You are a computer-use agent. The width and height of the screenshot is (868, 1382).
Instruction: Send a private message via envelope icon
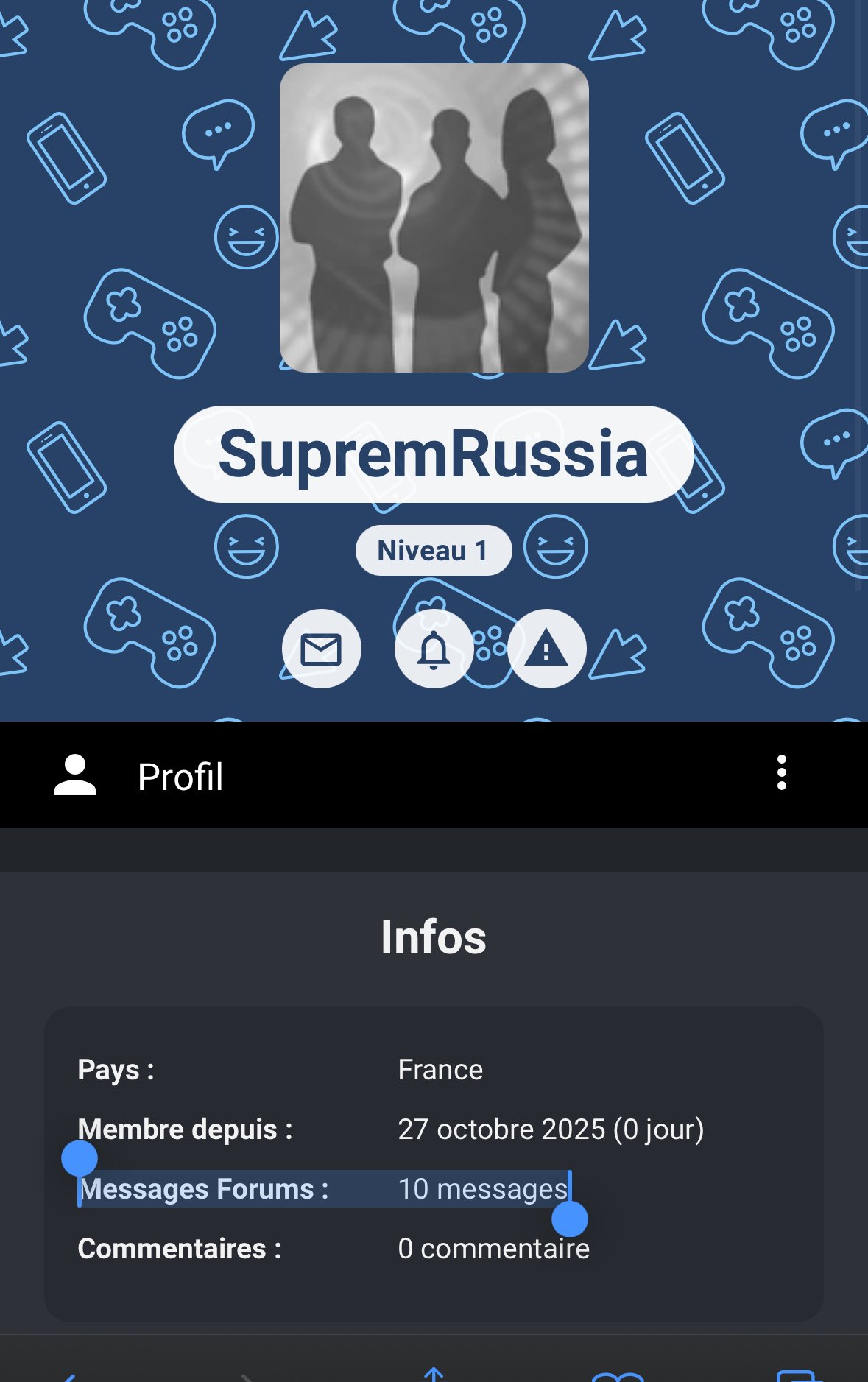(321, 649)
